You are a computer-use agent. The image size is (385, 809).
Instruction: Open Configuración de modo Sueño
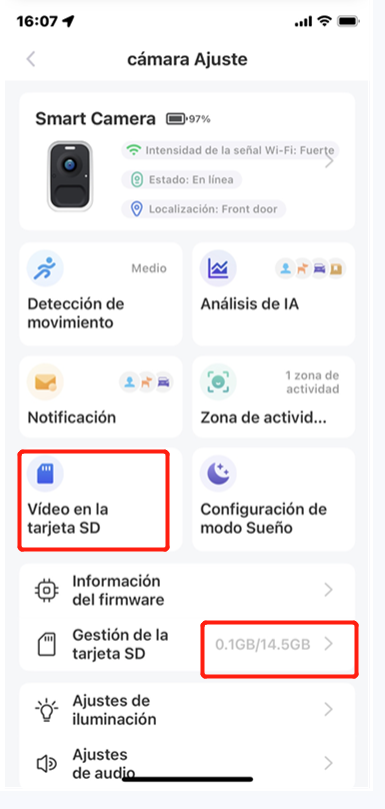(274, 499)
